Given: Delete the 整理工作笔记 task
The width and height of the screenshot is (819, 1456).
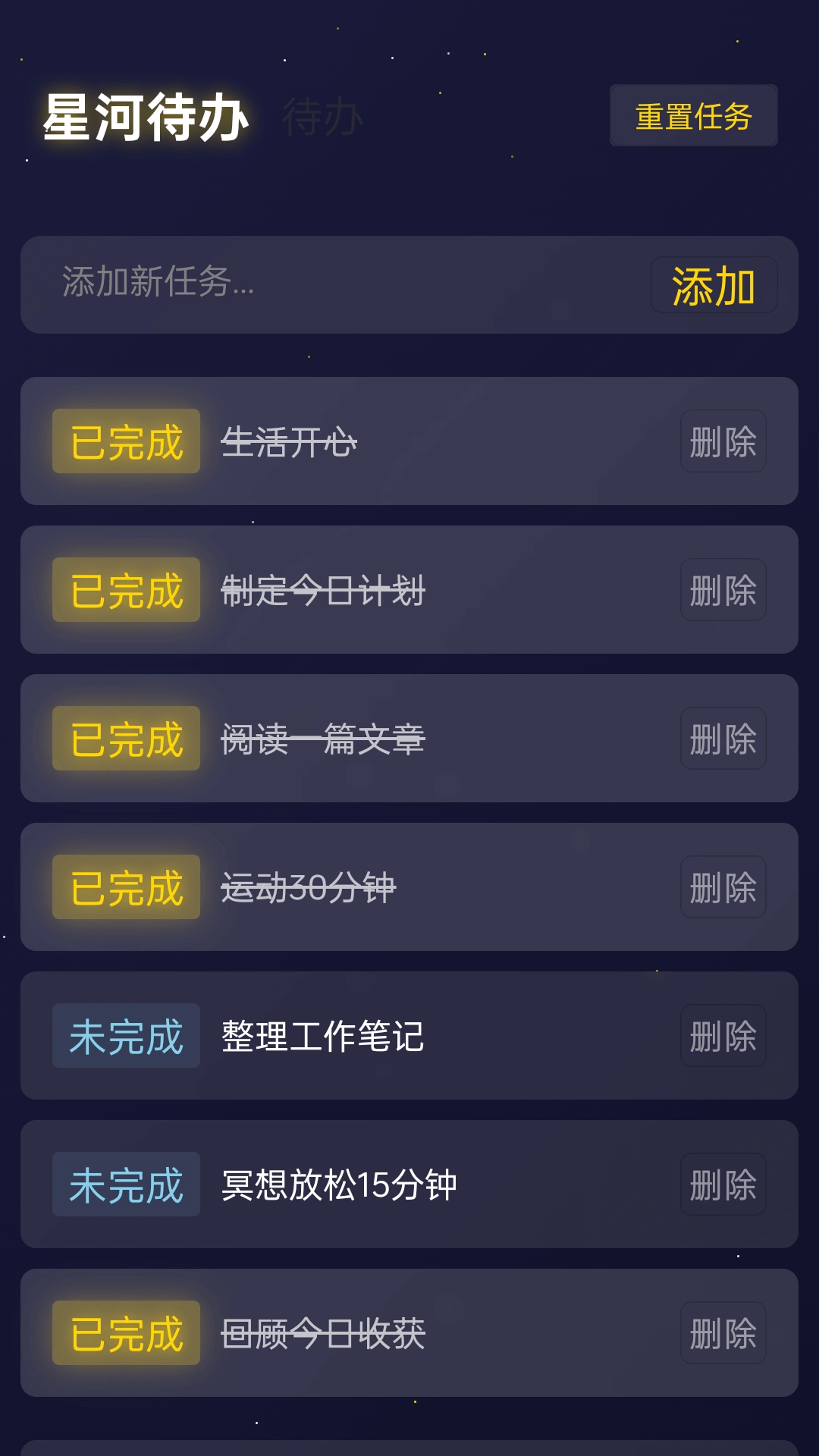Looking at the screenshot, I should coord(723,1036).
